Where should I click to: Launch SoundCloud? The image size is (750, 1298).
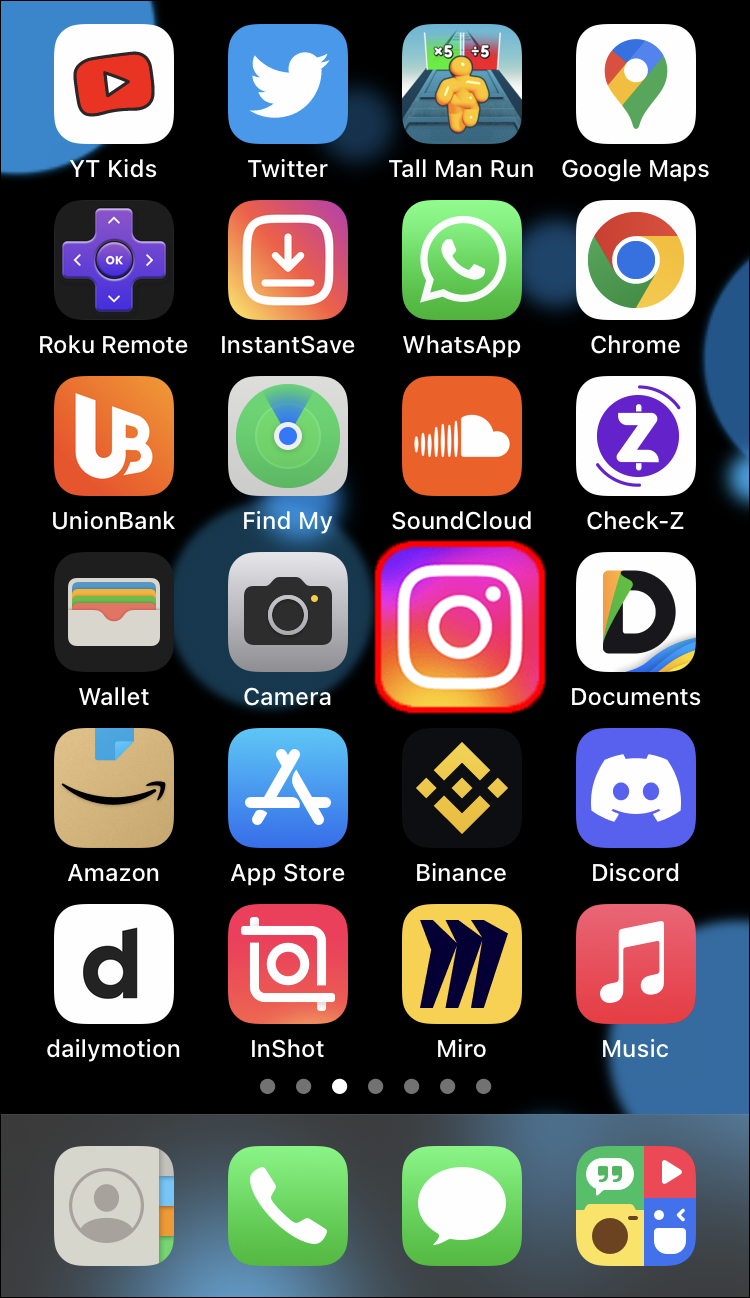462,436
